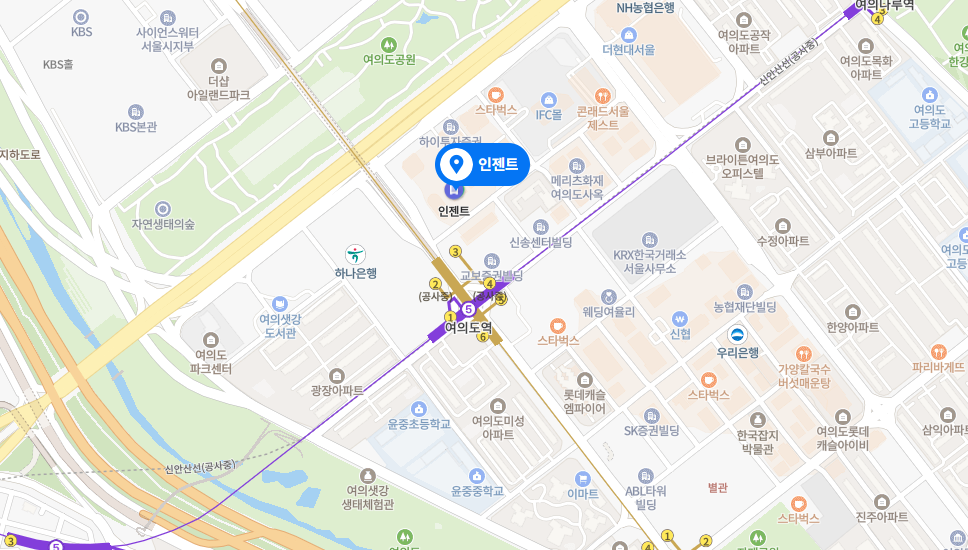968x550 pixels.
Task: Open the 여의도역 station marker
Action: pyautogui.click(x=468, y=310)
